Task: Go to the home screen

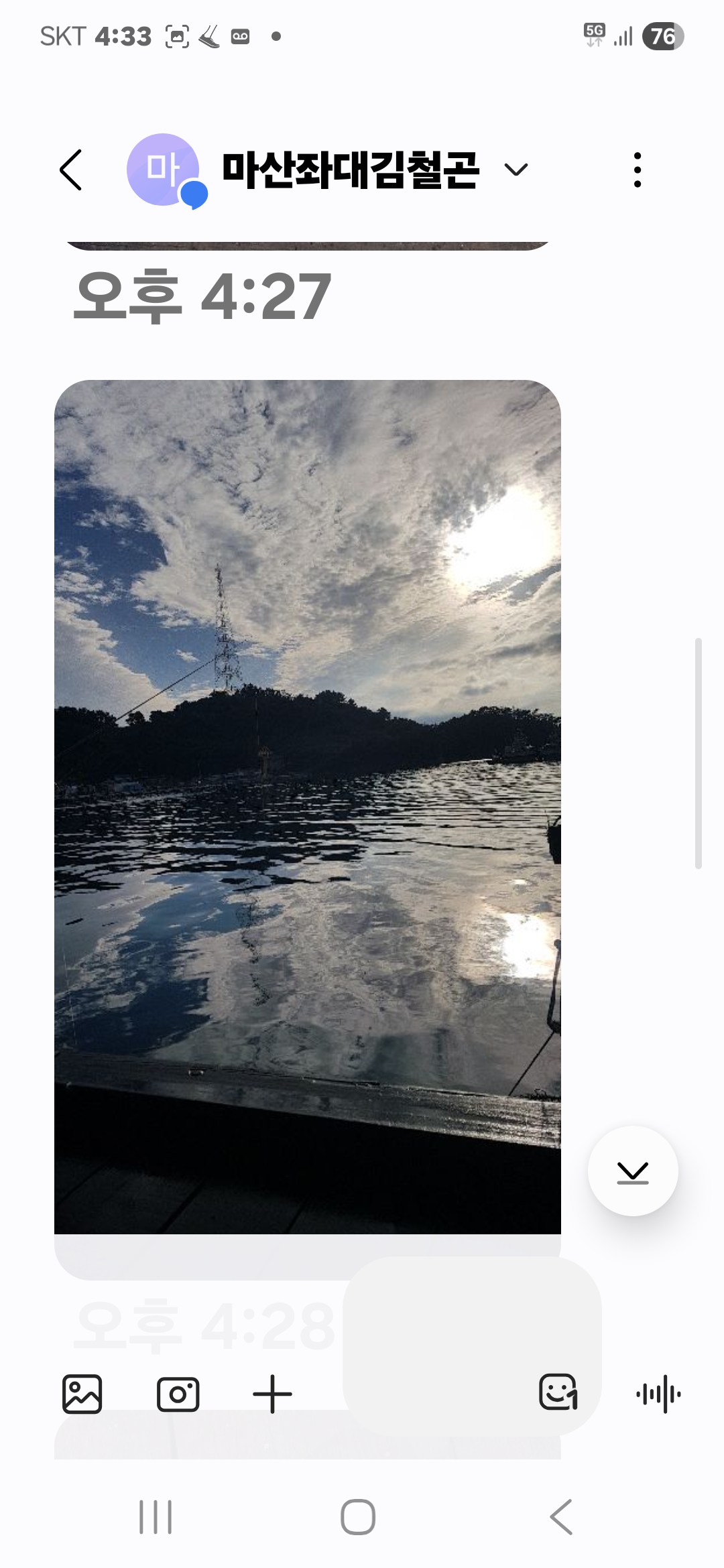Action: pyautogui.click(x=358, y=1517)
